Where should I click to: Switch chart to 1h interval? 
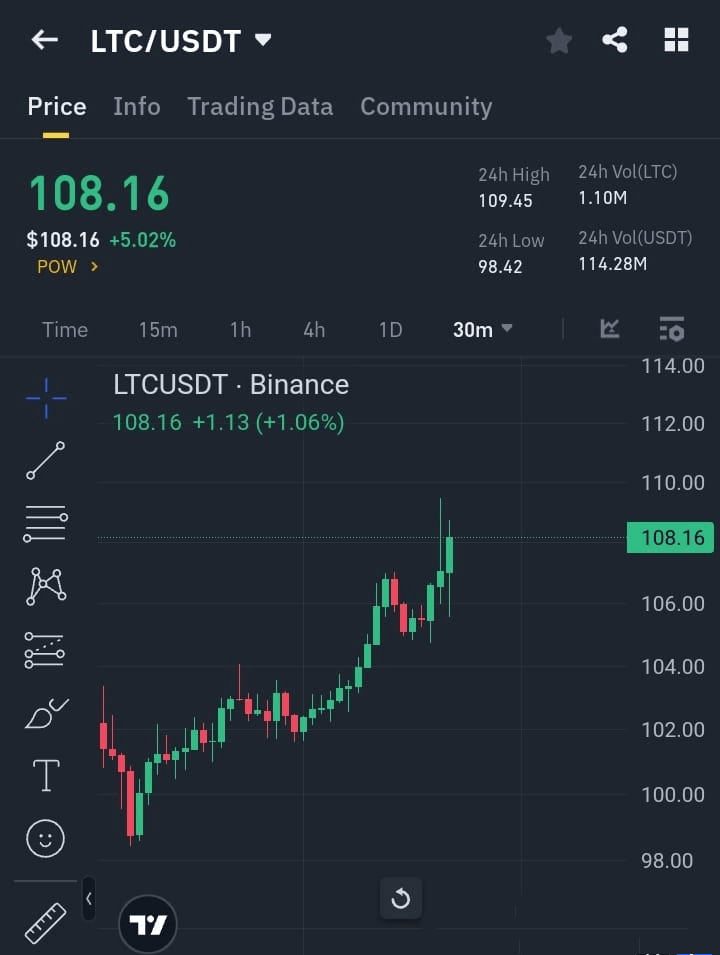coord(240,329)
